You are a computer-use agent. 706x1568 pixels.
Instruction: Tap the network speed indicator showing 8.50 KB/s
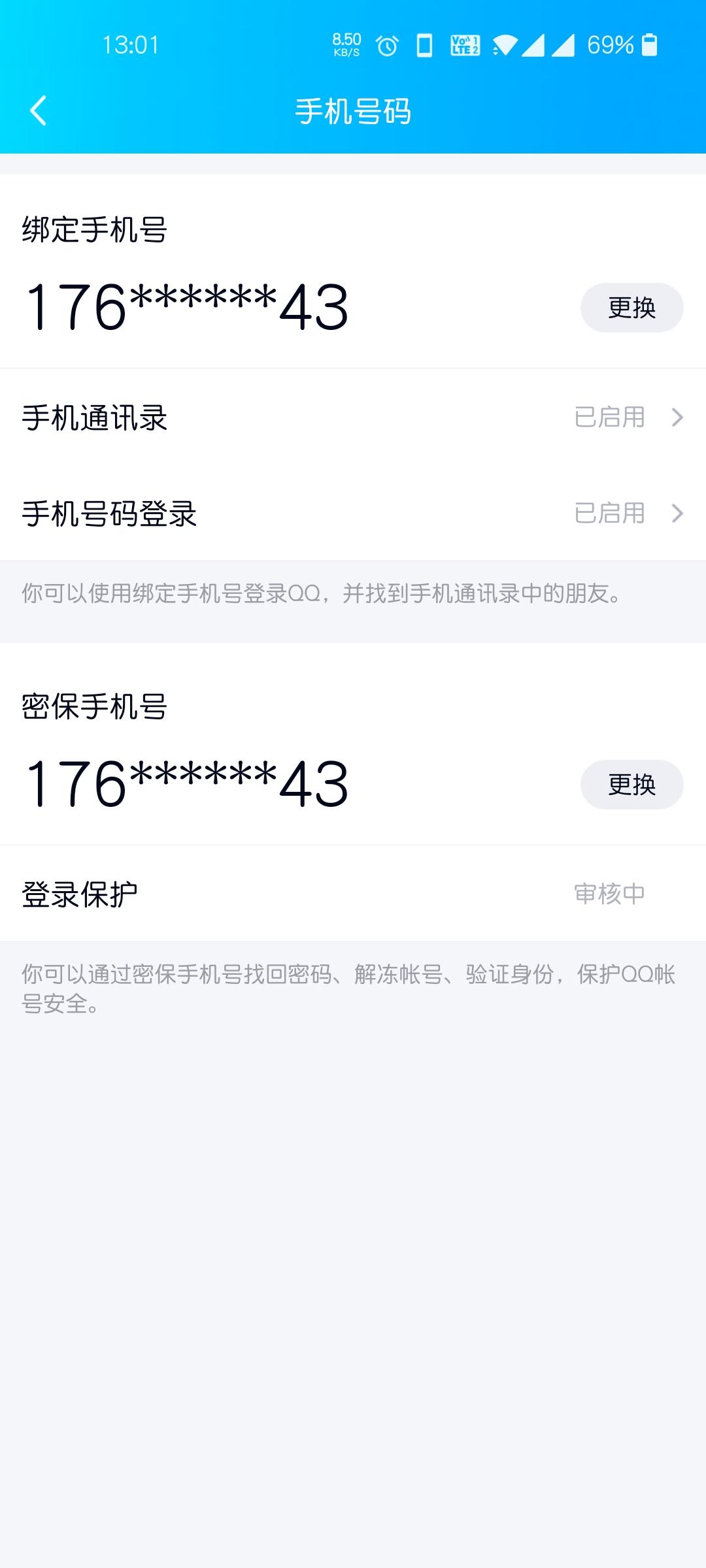[345, 44]
